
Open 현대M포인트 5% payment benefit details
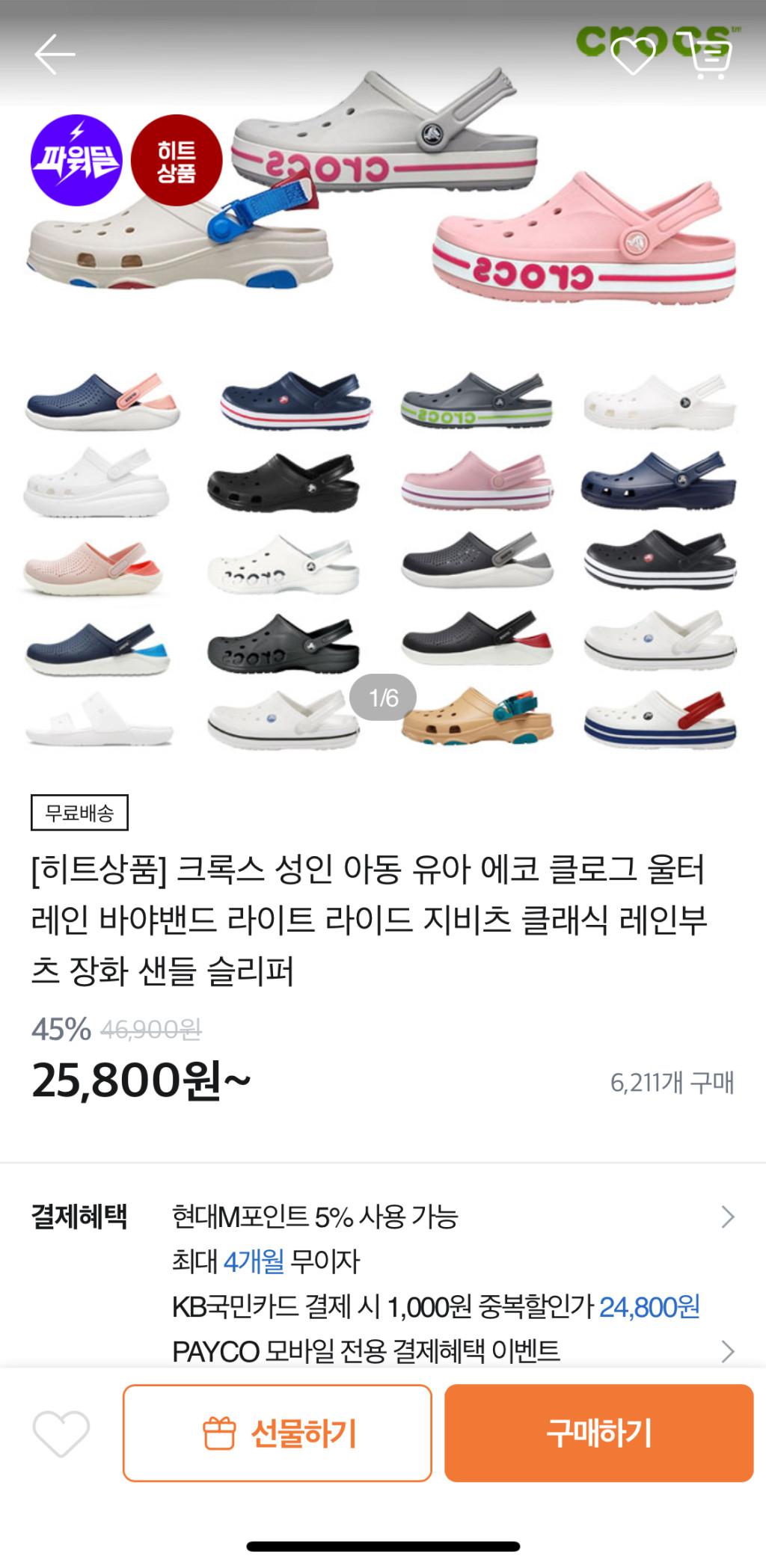click(727, 1218)
